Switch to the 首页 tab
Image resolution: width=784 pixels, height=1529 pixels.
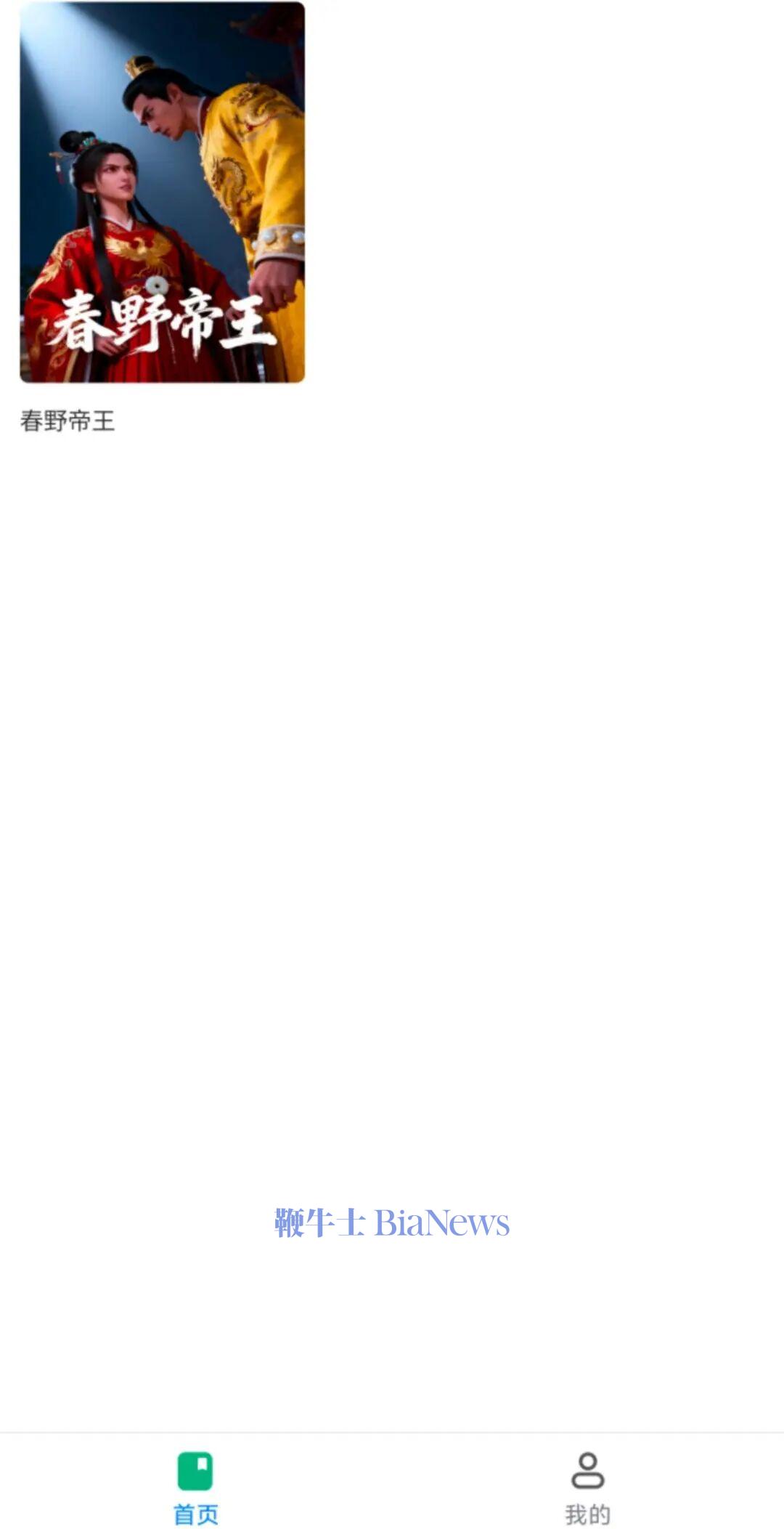tap(195, 1486)
